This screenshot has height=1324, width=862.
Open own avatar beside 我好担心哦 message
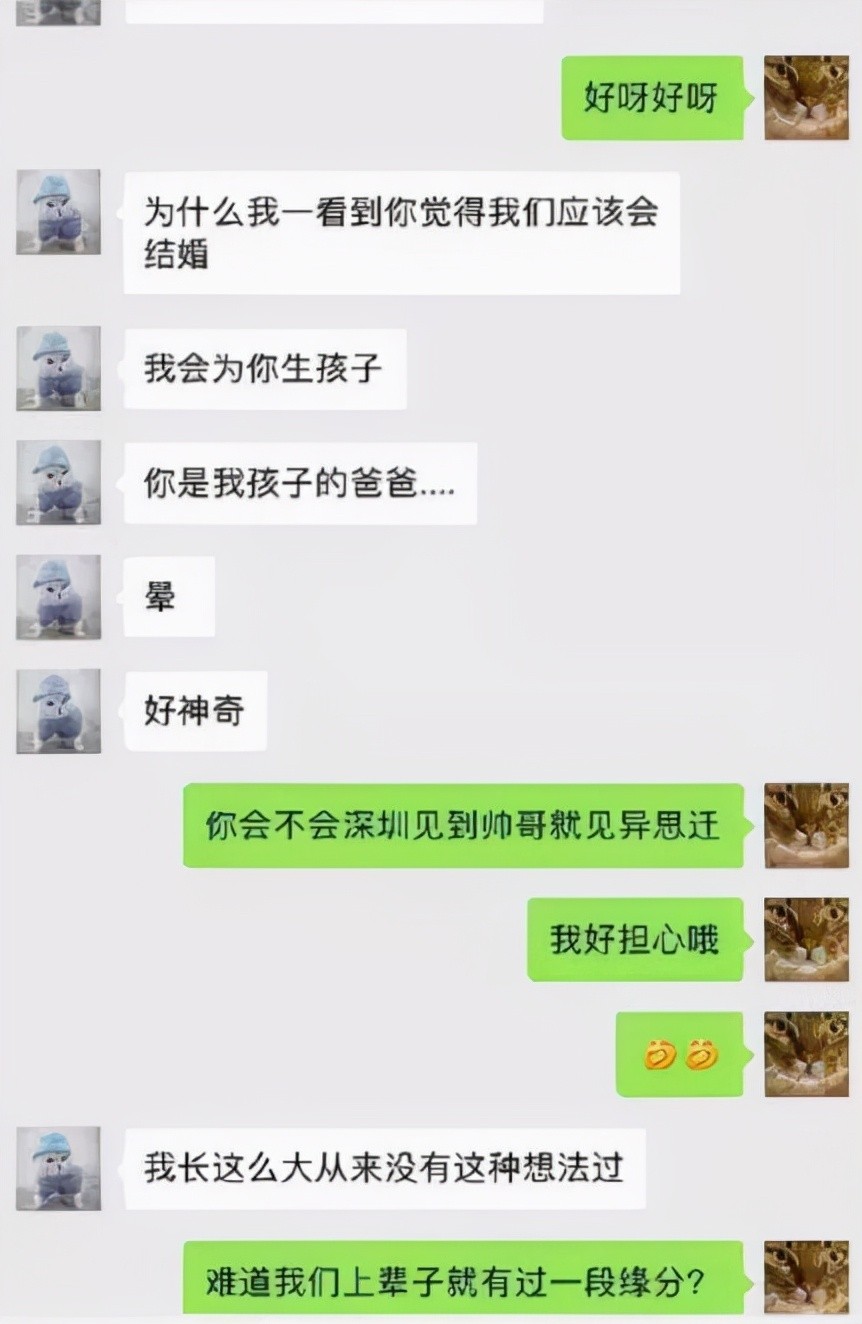point(806,939)
